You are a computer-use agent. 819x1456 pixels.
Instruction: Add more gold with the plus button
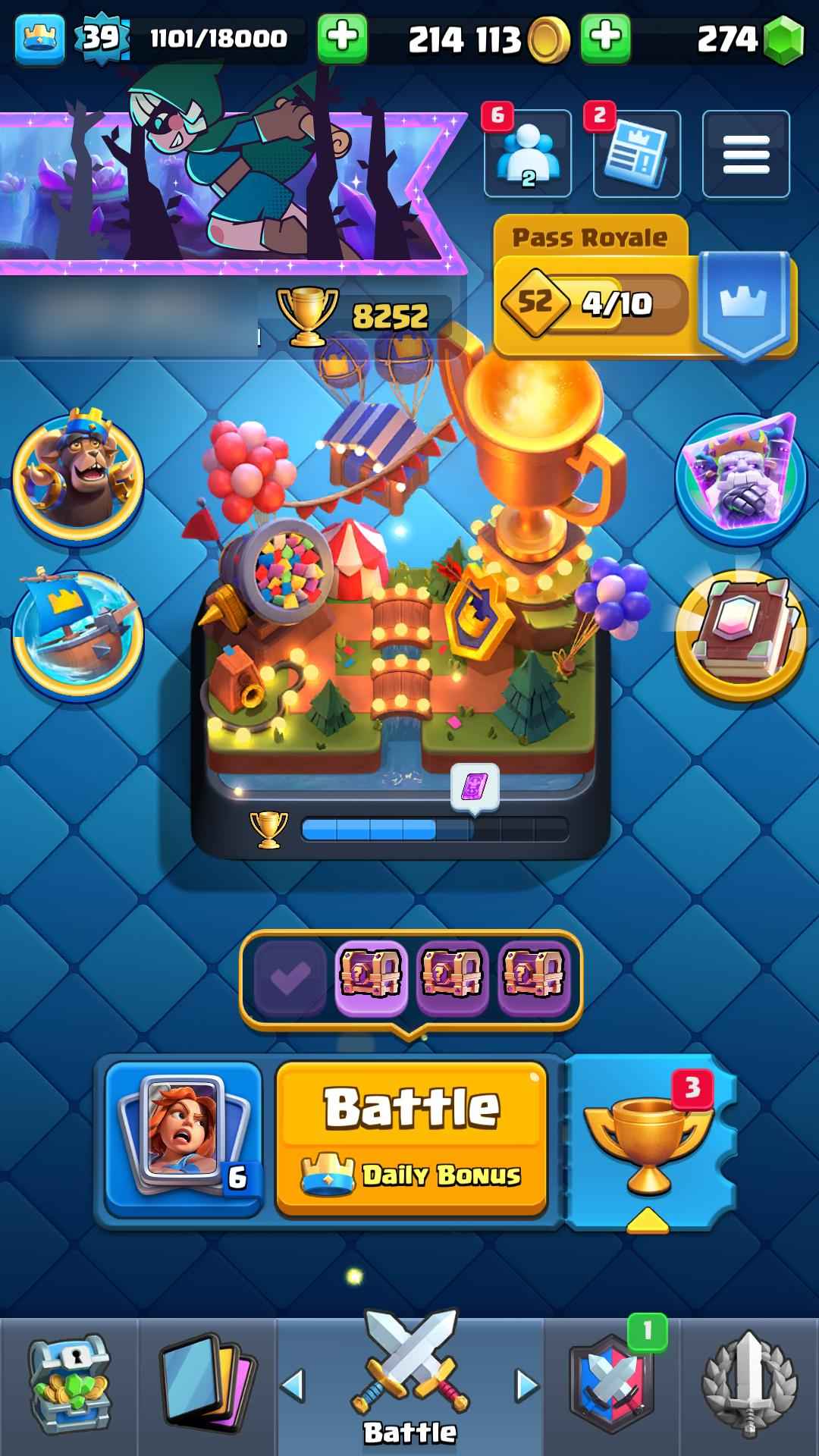(605, 38)
